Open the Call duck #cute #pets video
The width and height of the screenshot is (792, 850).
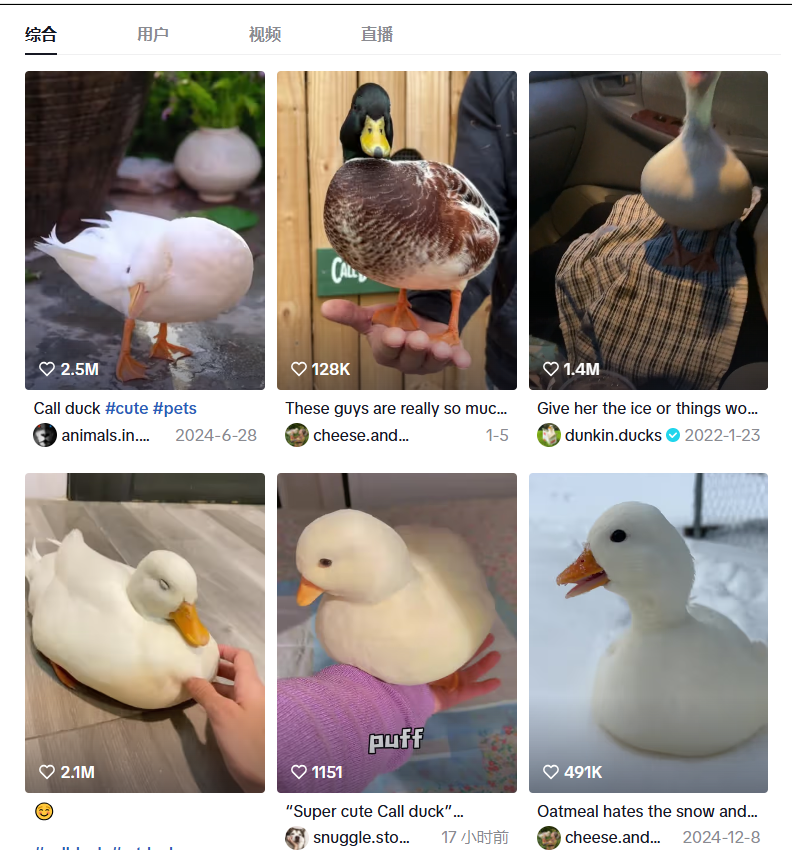pyautogui.click(x=145, y=230)
